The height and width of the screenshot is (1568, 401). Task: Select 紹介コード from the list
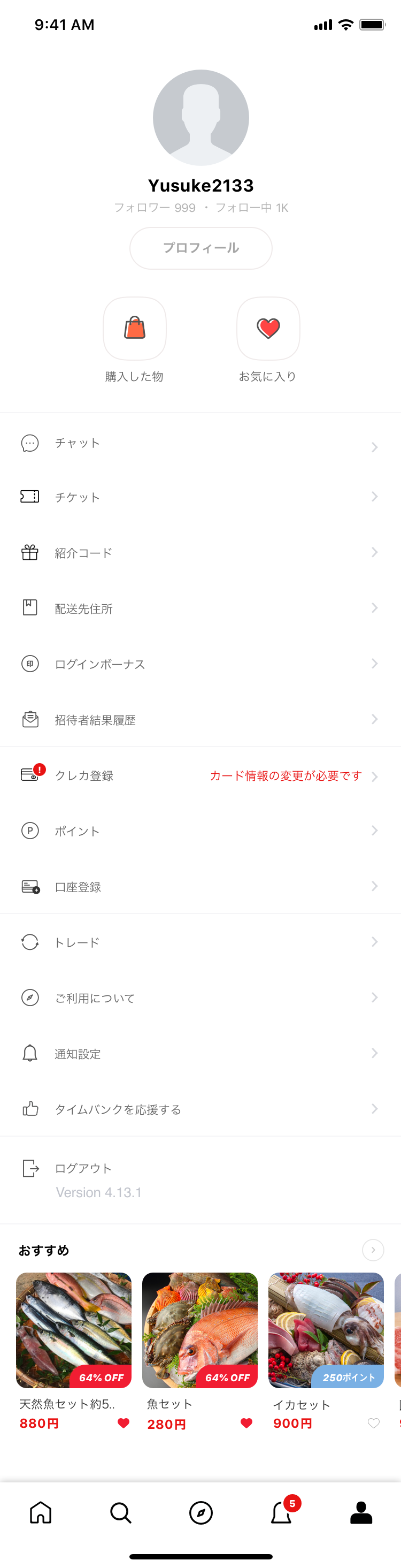tap(200, 553)
